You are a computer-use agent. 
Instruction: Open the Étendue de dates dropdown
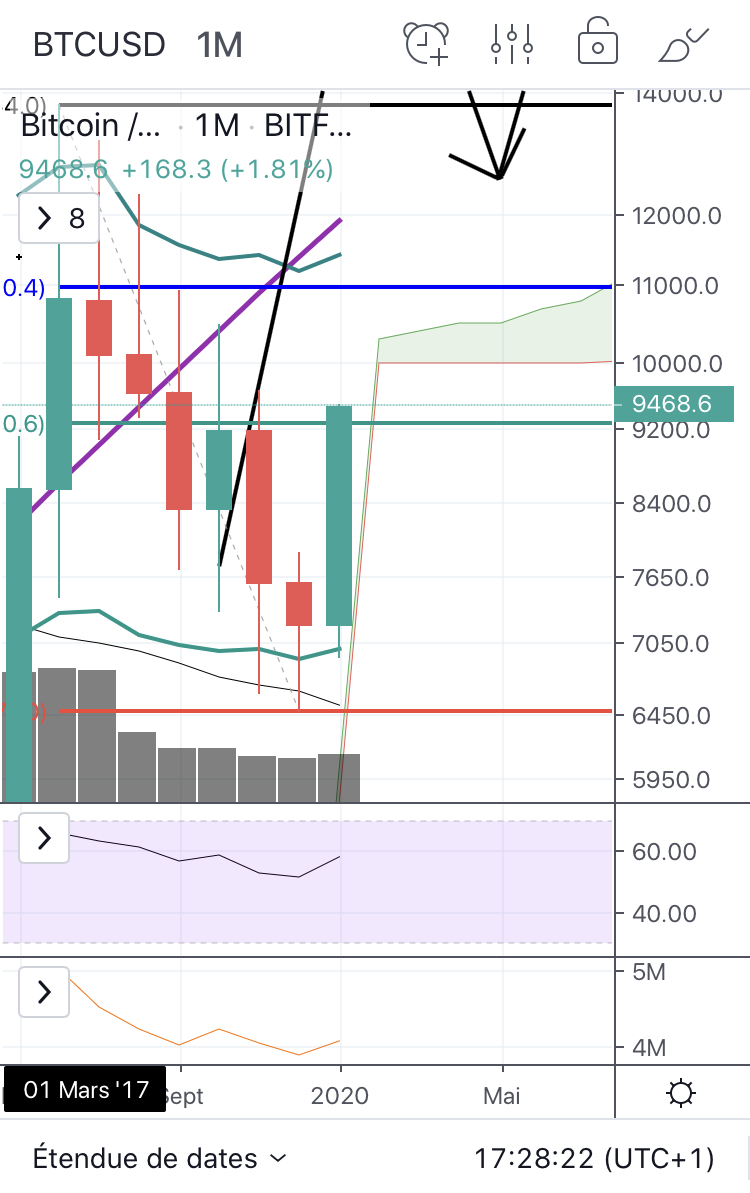160,1159
